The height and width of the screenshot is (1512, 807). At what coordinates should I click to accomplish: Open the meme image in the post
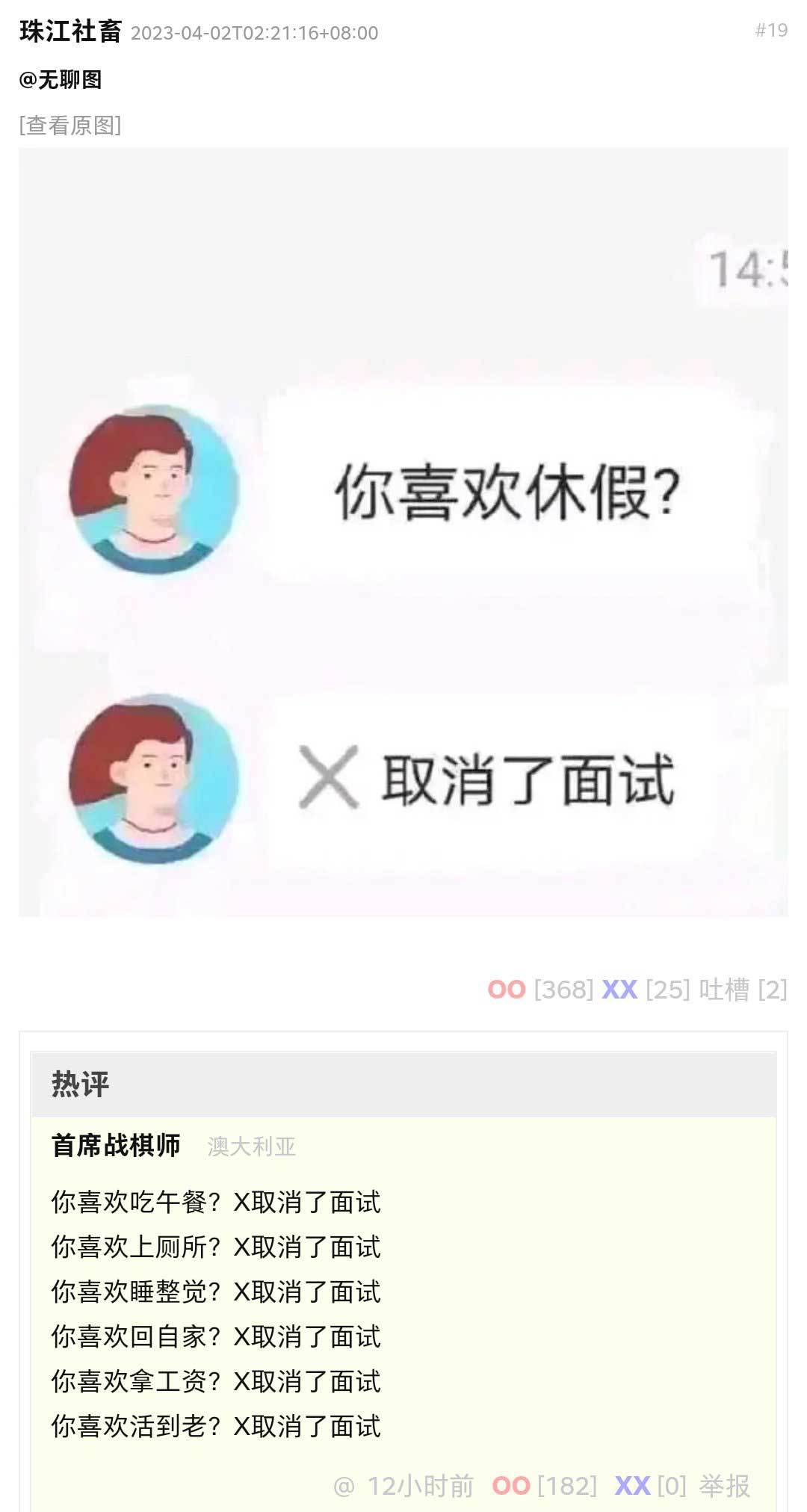coord(403,532)
